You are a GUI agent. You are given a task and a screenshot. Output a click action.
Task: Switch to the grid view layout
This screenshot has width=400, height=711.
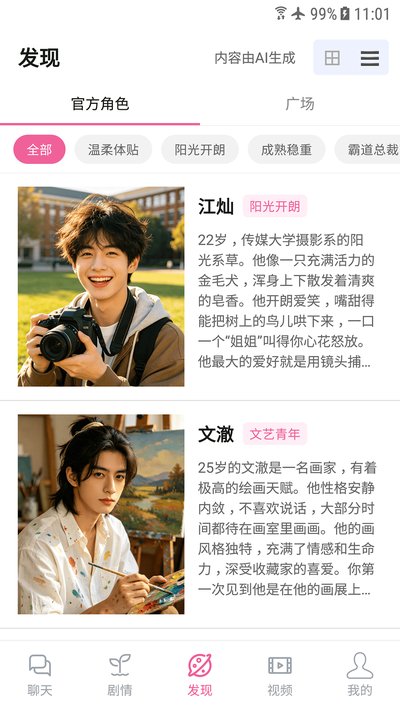click(x=332, y=58)
